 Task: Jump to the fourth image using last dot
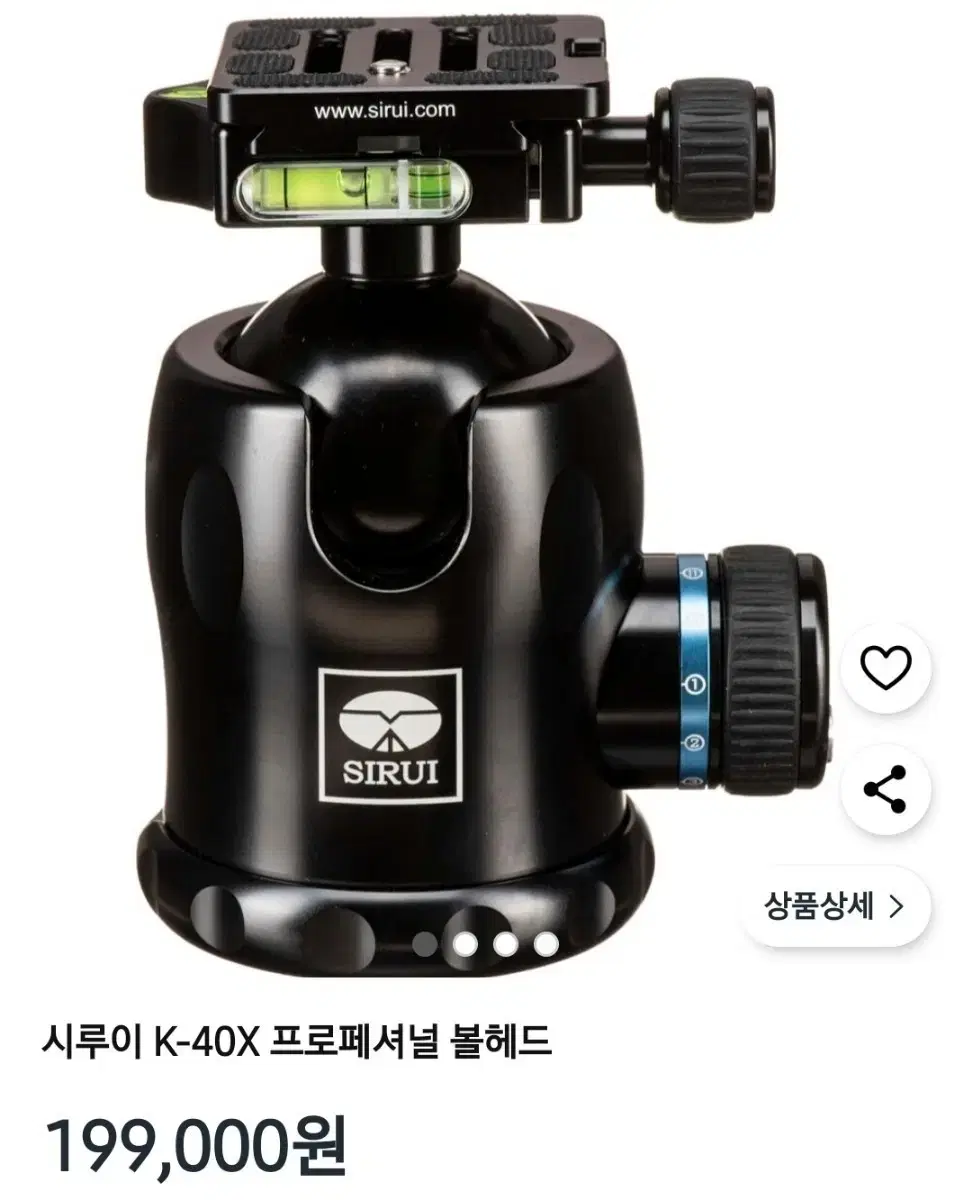pyautogui.click(x=546, y=943)
